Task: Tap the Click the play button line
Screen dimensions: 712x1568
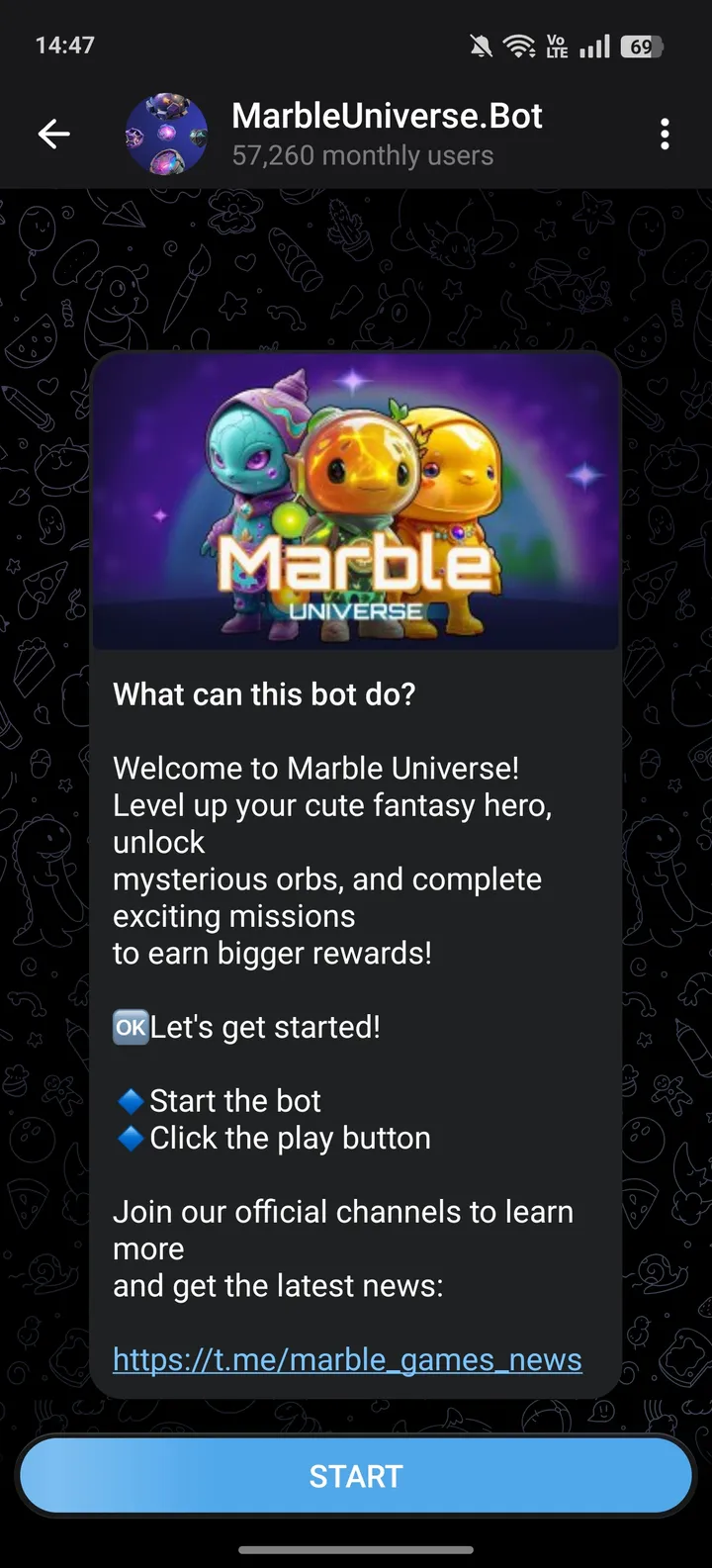Action: tap(290, 1138)
